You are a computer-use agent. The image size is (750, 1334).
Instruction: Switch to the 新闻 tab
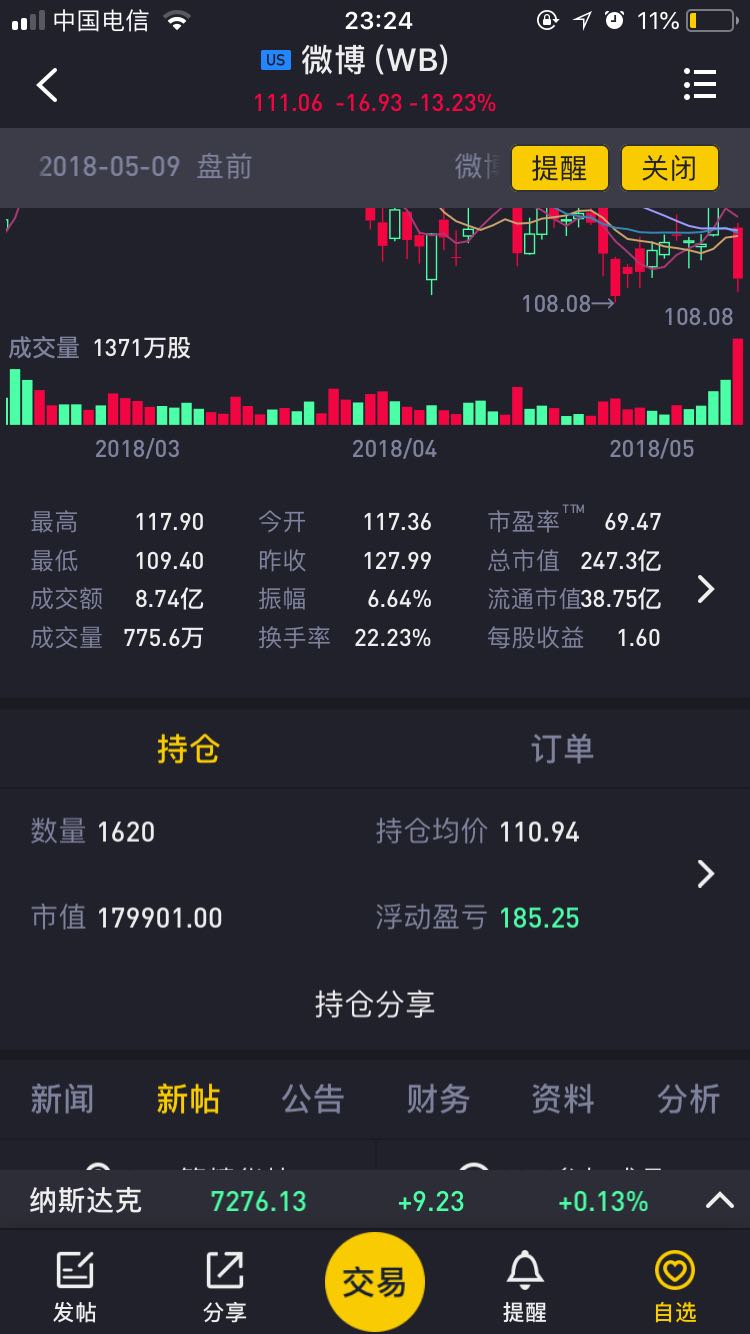coord(62,1099)
